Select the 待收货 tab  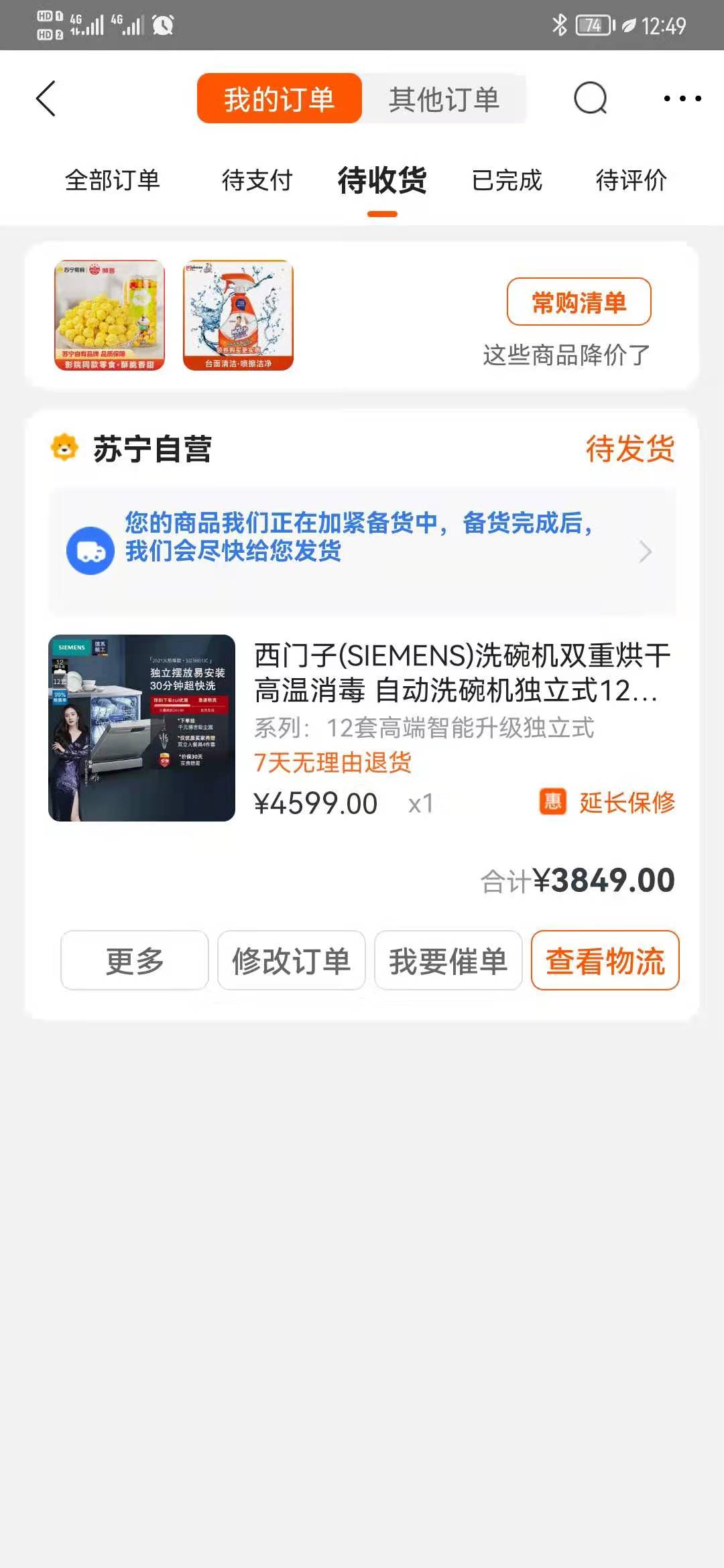[x=382, y=180]
